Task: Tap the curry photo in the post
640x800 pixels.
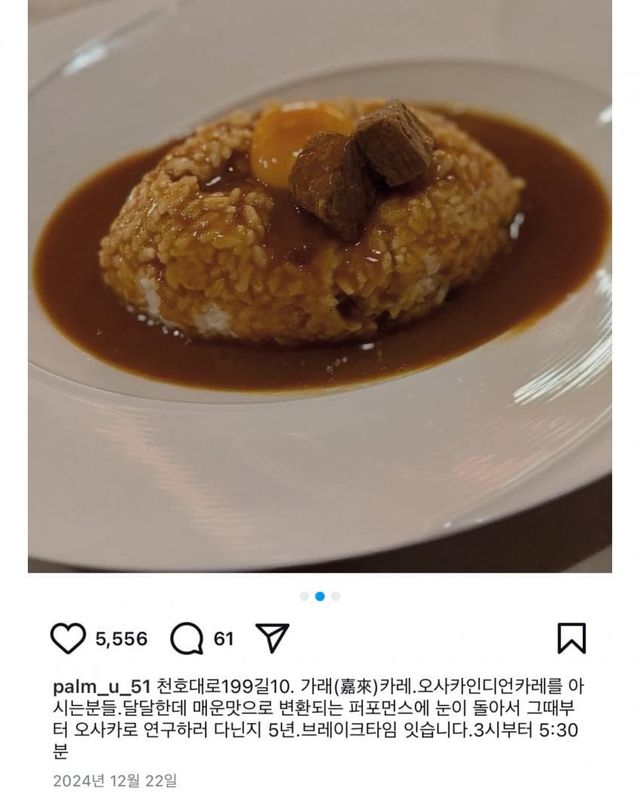Action: pos(320,290)
